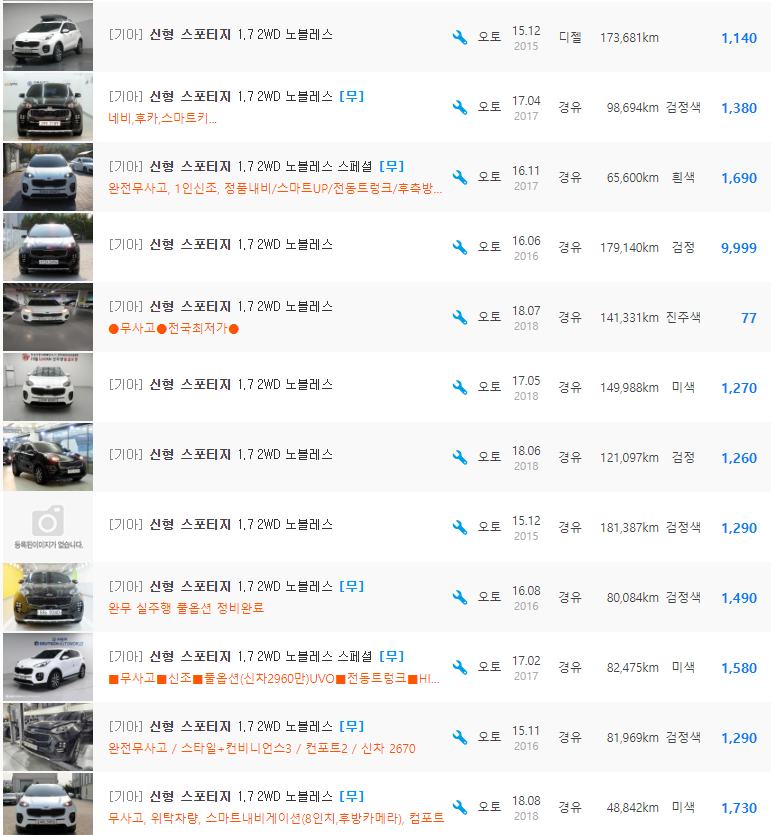Click wrench icon for the 82,475km 노블레스 스페셜
Viewport: 771px width, 835px height.
[460, 665]
